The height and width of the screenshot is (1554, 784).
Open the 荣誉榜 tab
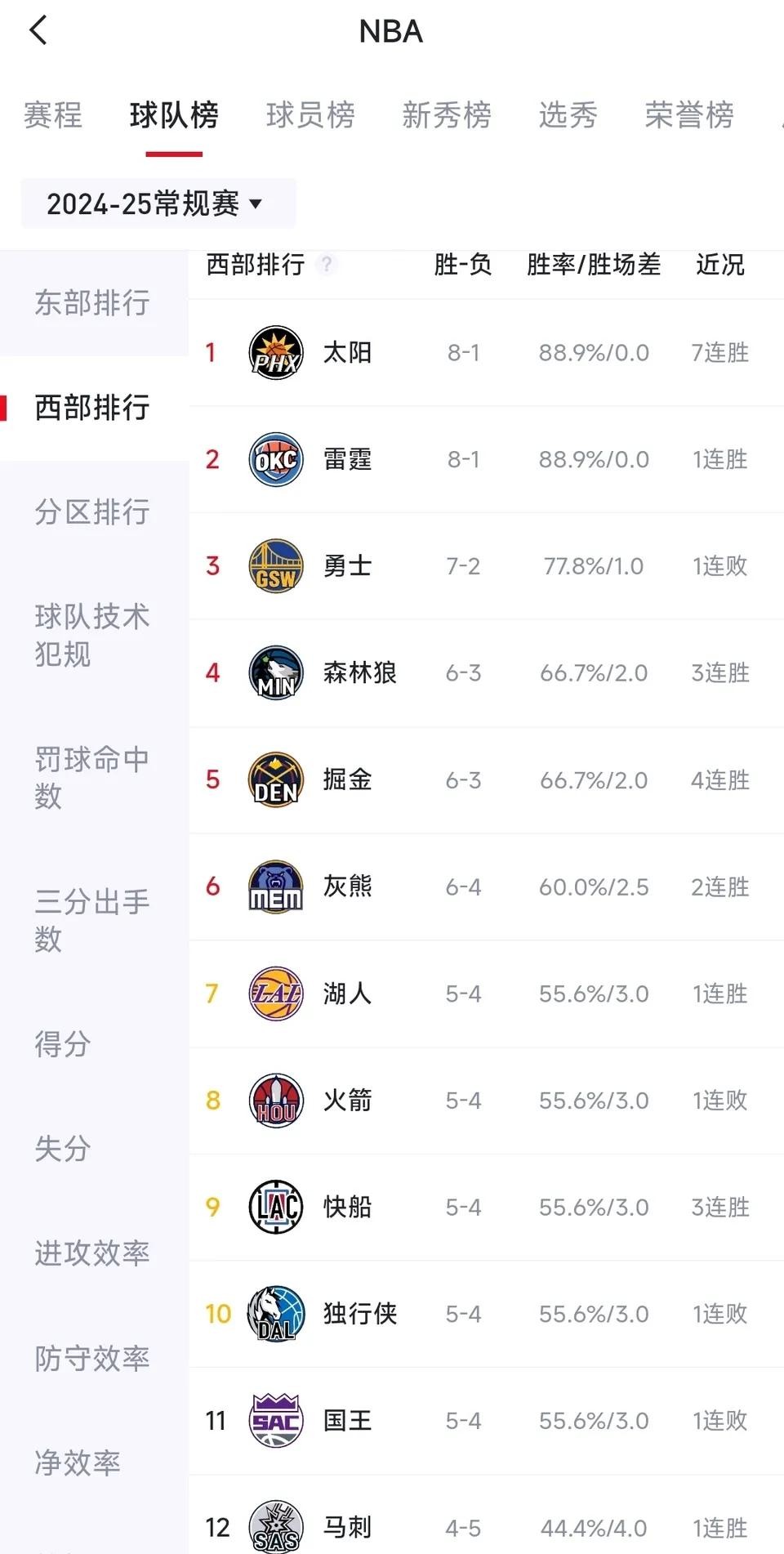tap(689, 115)
